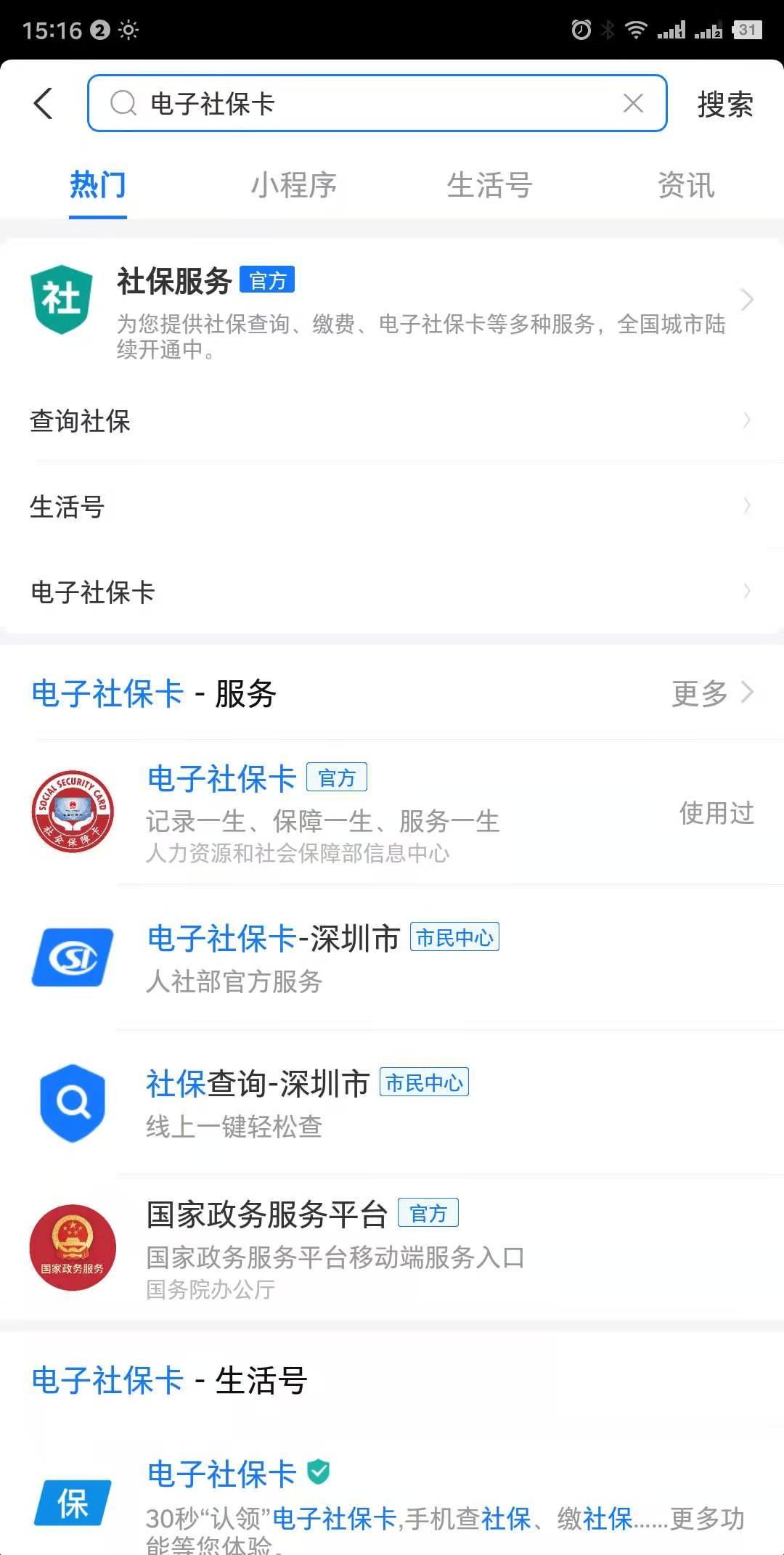Tap the 搜索 button
784x1555 pixels.
[724, 105]
